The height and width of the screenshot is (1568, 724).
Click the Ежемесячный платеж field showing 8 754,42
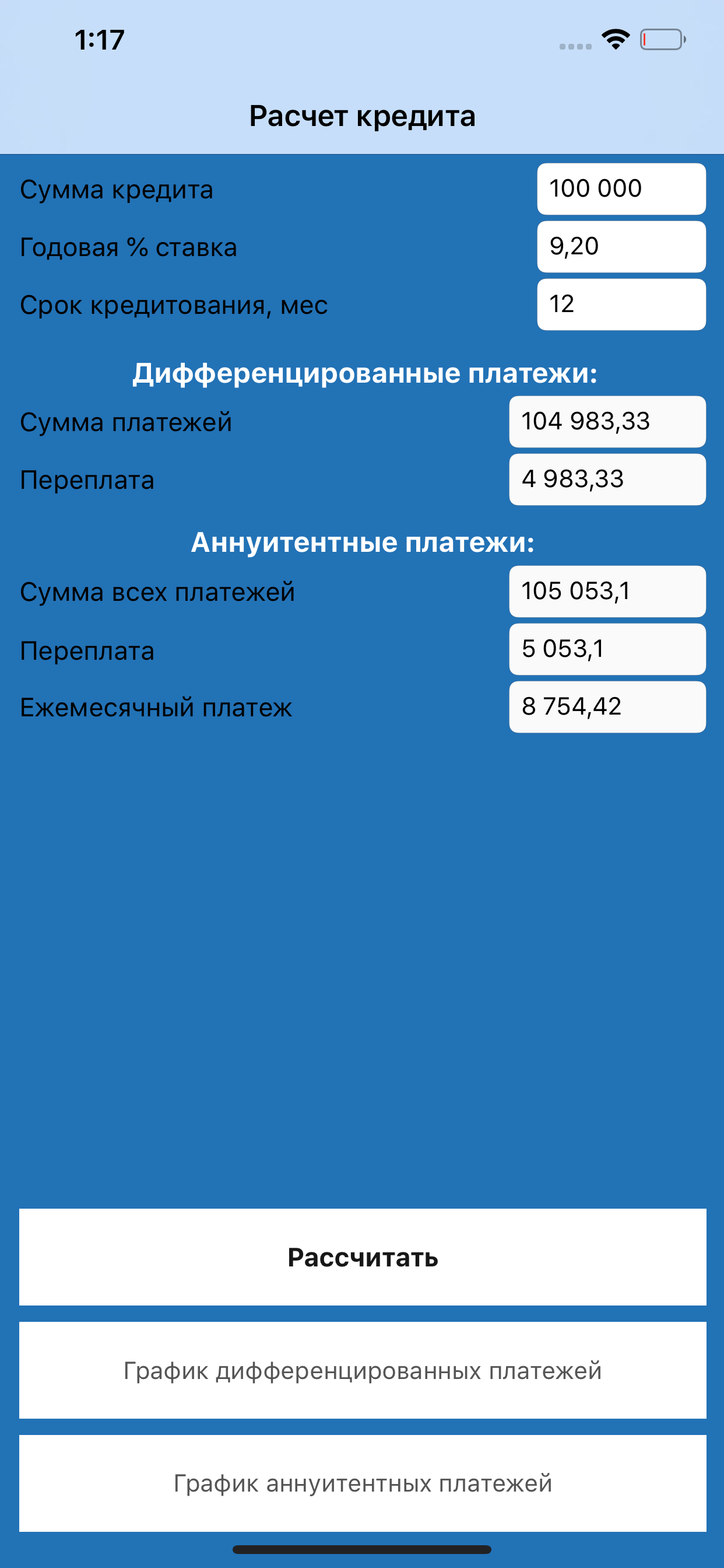607,706
